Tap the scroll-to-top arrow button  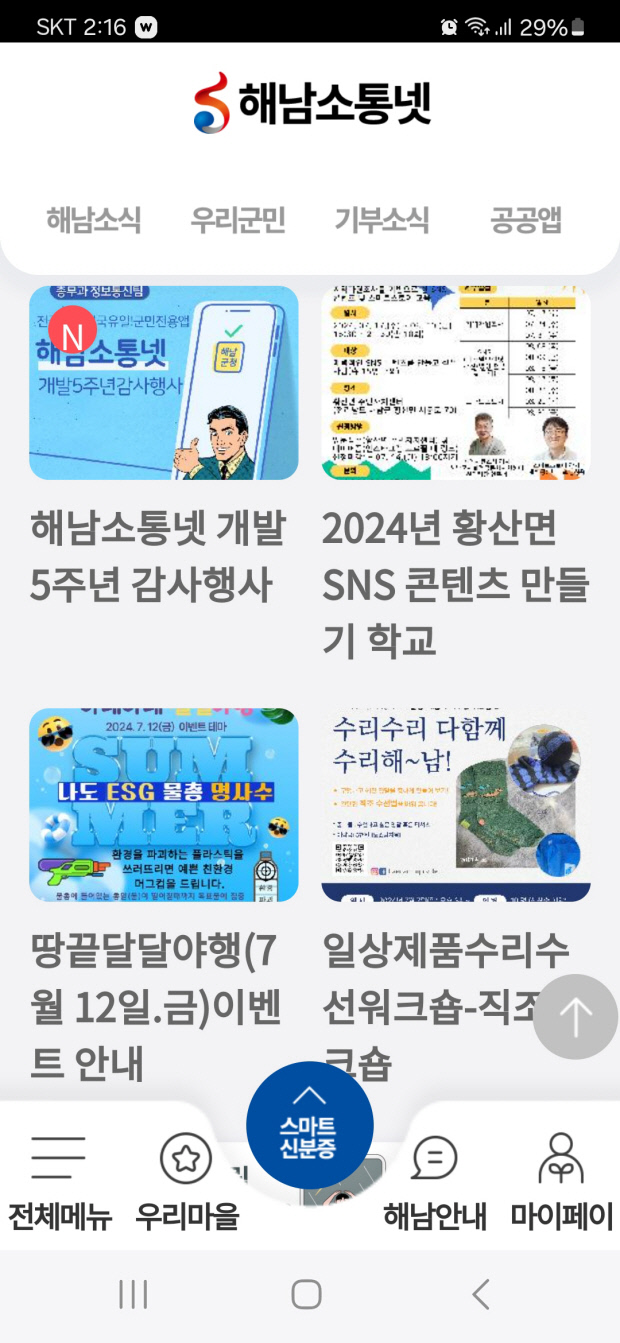575,1017
